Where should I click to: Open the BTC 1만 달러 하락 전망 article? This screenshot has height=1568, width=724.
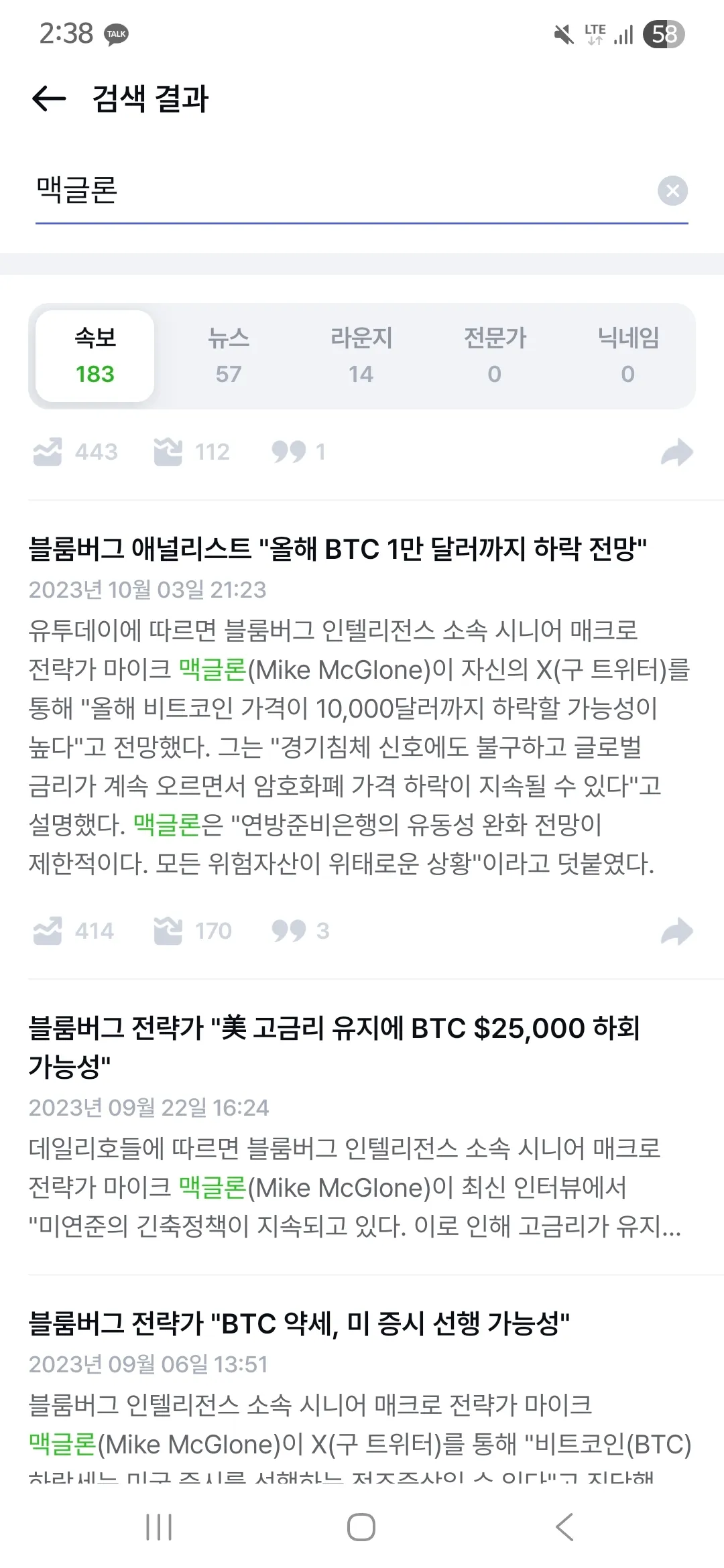(337, 549)
